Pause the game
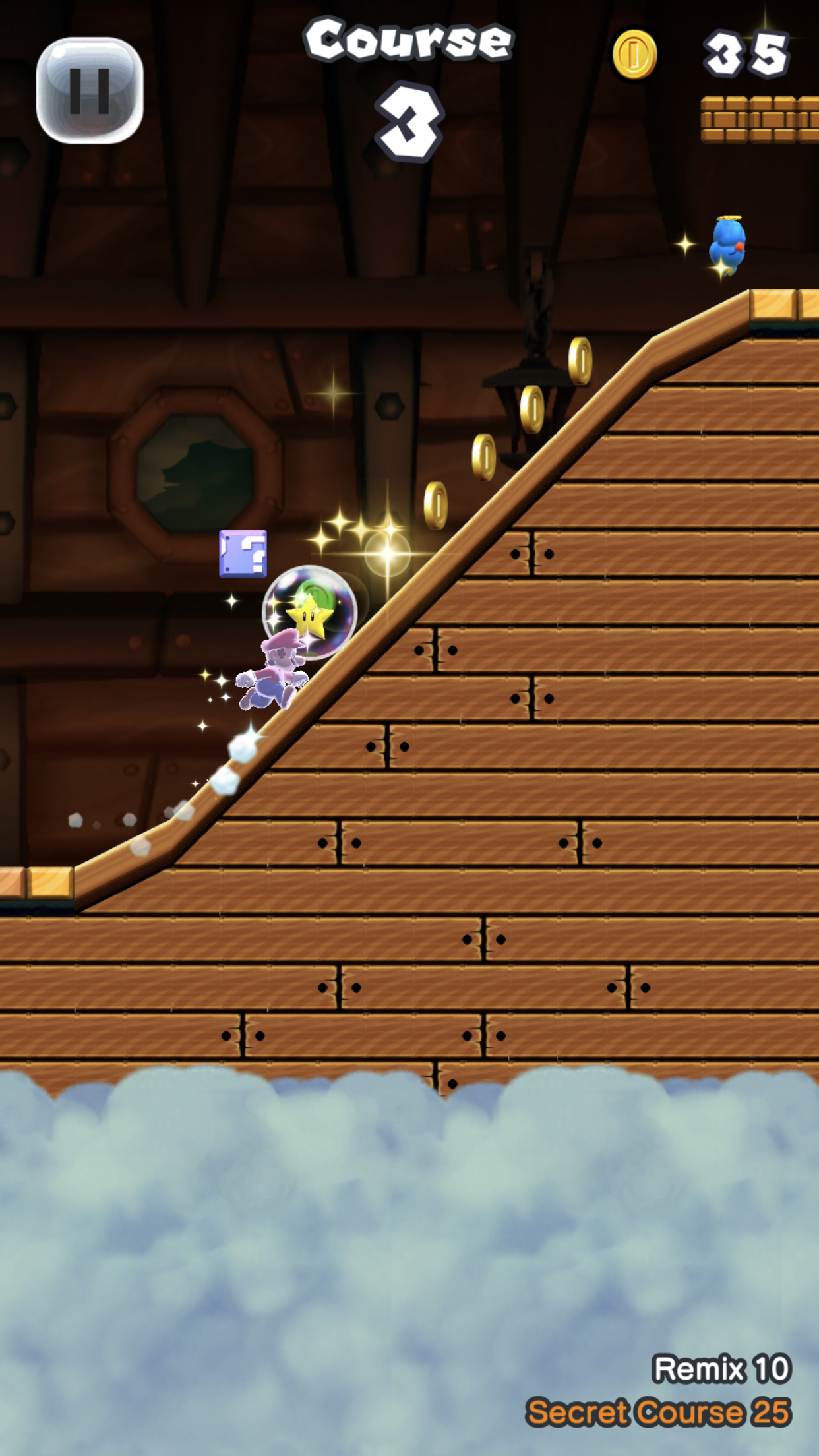 (90, 91)
